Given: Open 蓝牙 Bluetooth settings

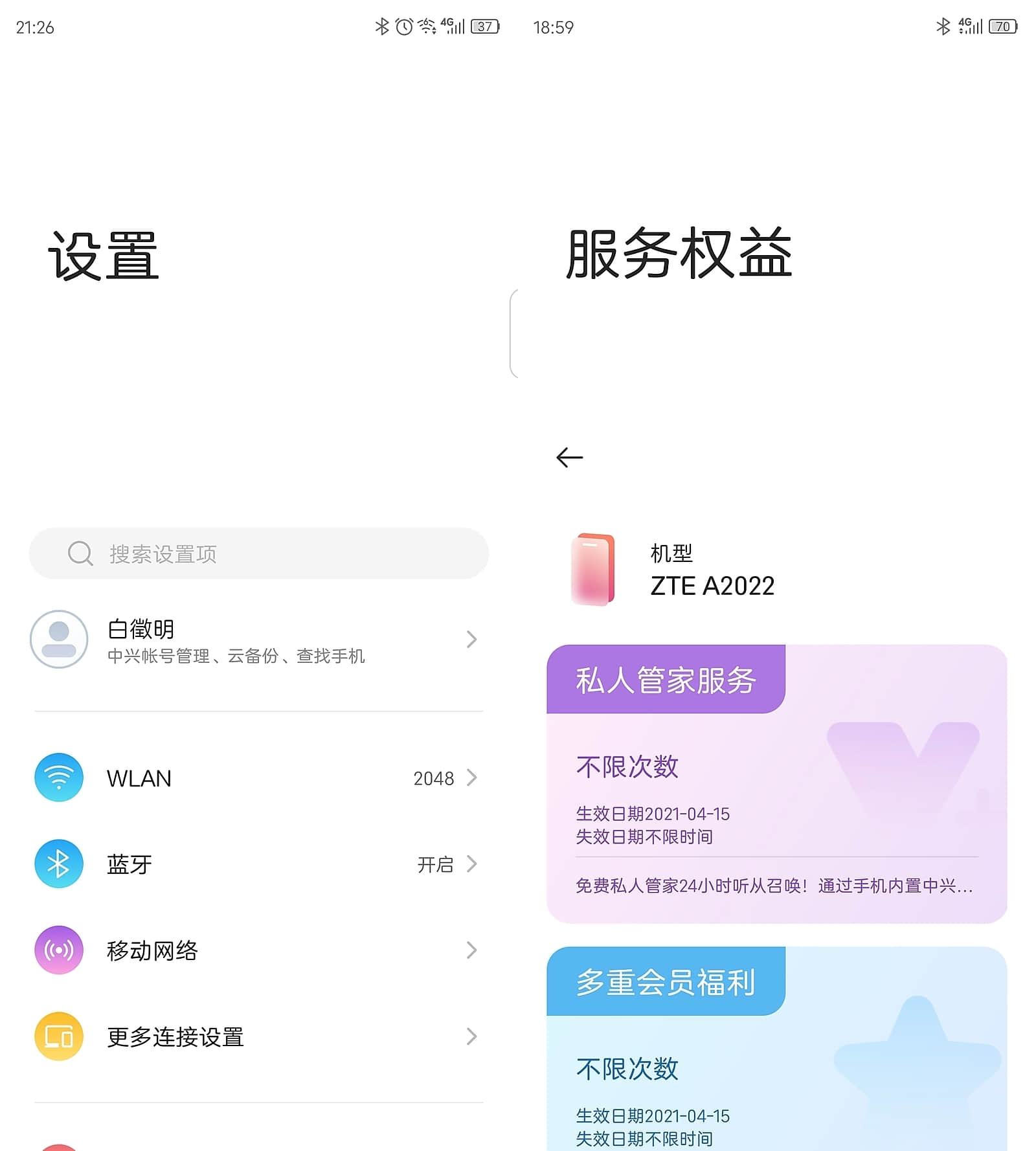Looking at the screenshot, I should (258, 864).
